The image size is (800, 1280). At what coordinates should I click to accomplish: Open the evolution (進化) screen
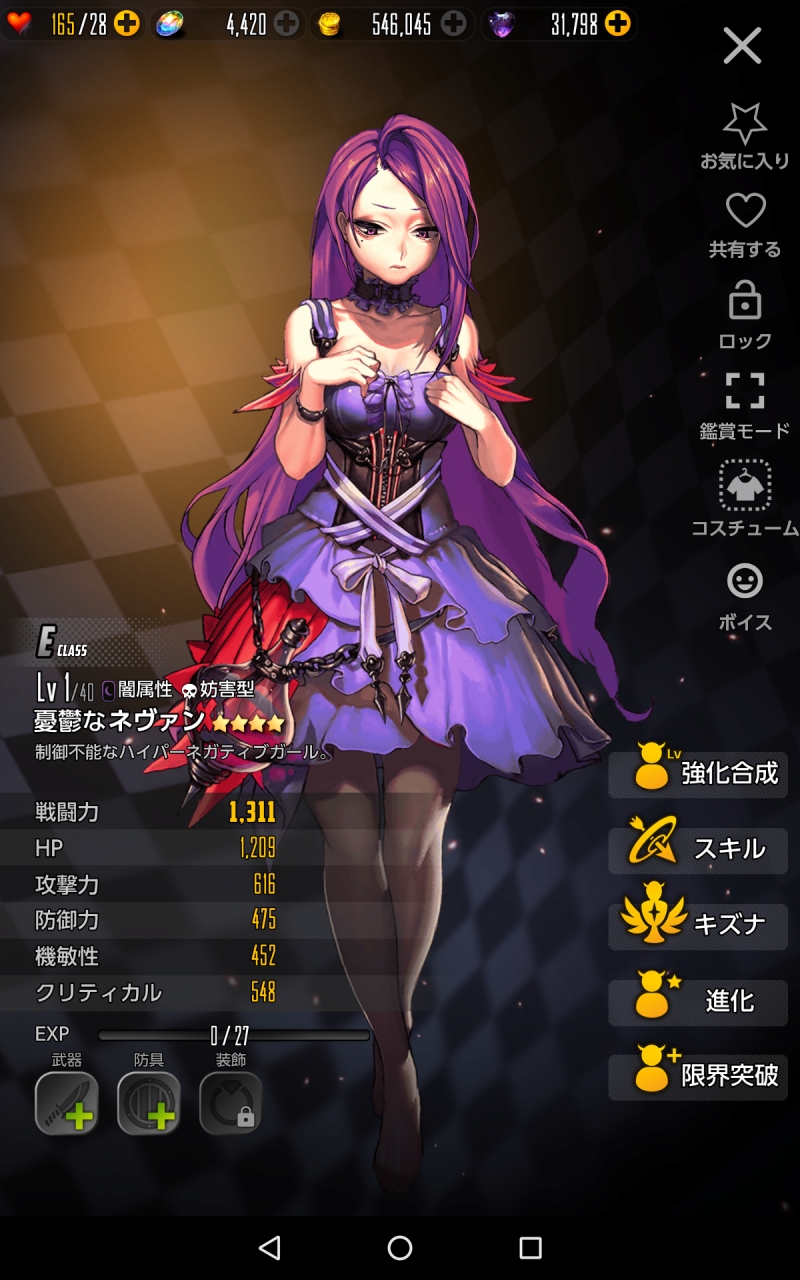[698, 1001]
